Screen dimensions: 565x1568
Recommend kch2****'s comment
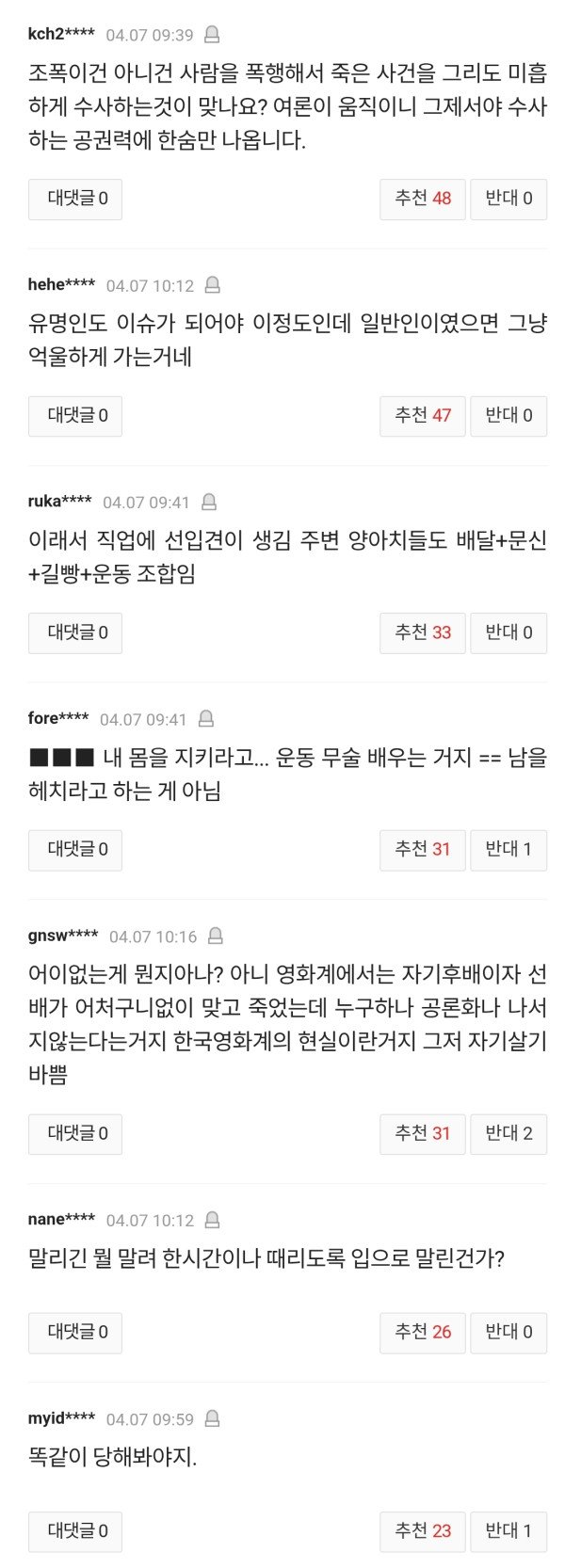click(x=423, y=199)
